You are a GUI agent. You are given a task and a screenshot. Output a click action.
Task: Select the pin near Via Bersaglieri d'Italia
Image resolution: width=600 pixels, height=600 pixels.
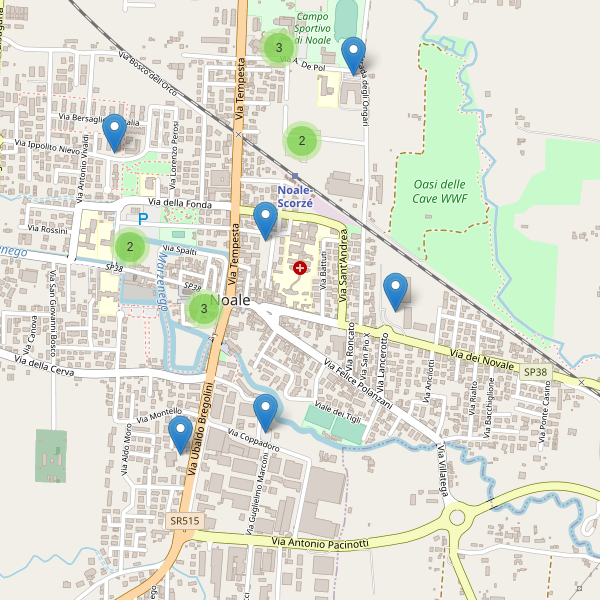tap(116, 132)
